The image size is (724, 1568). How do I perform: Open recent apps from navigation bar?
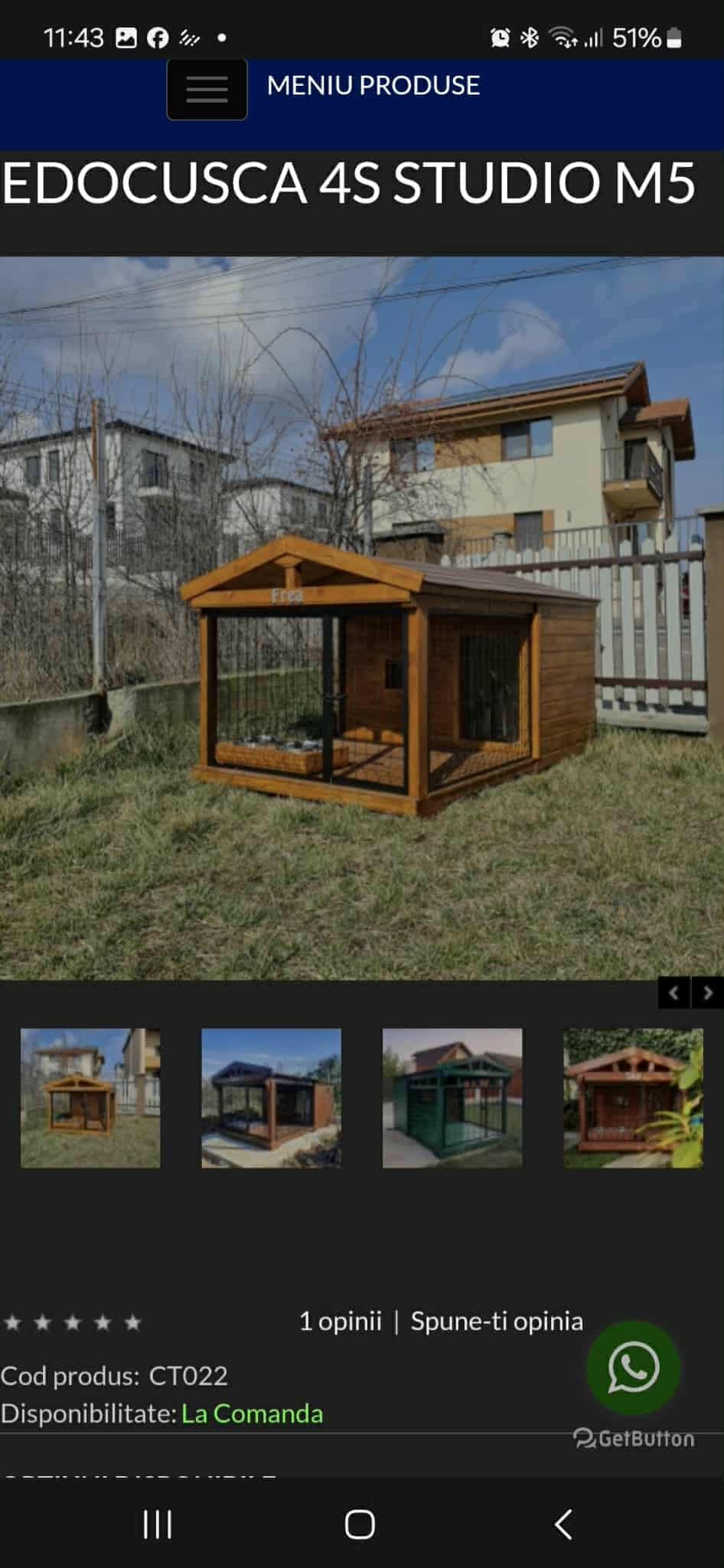click(158, 1524)
